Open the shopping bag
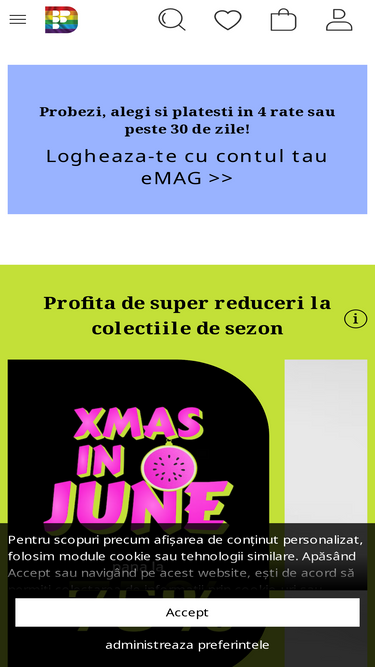The width and height of the screenshot is (375, 667). (283, 20)
